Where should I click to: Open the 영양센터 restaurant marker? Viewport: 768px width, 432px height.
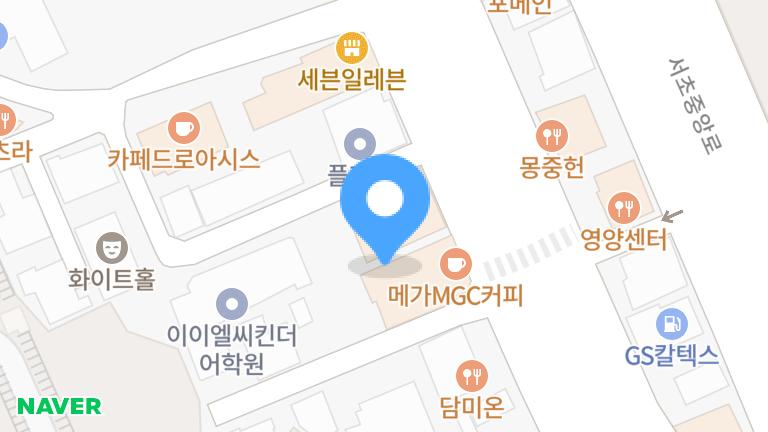click(624, 208)
